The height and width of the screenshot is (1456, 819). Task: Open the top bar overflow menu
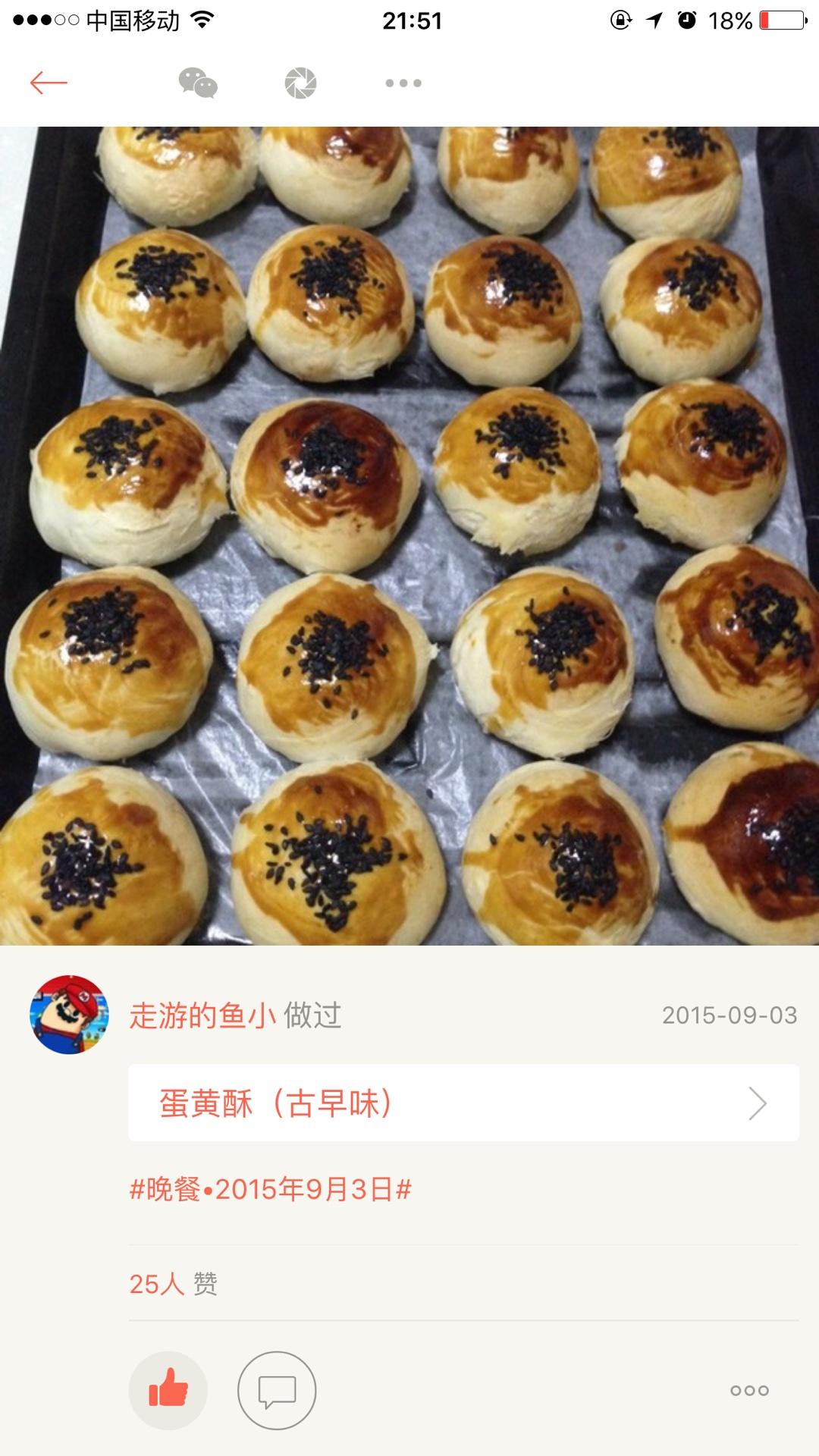(x=403, y=83)
